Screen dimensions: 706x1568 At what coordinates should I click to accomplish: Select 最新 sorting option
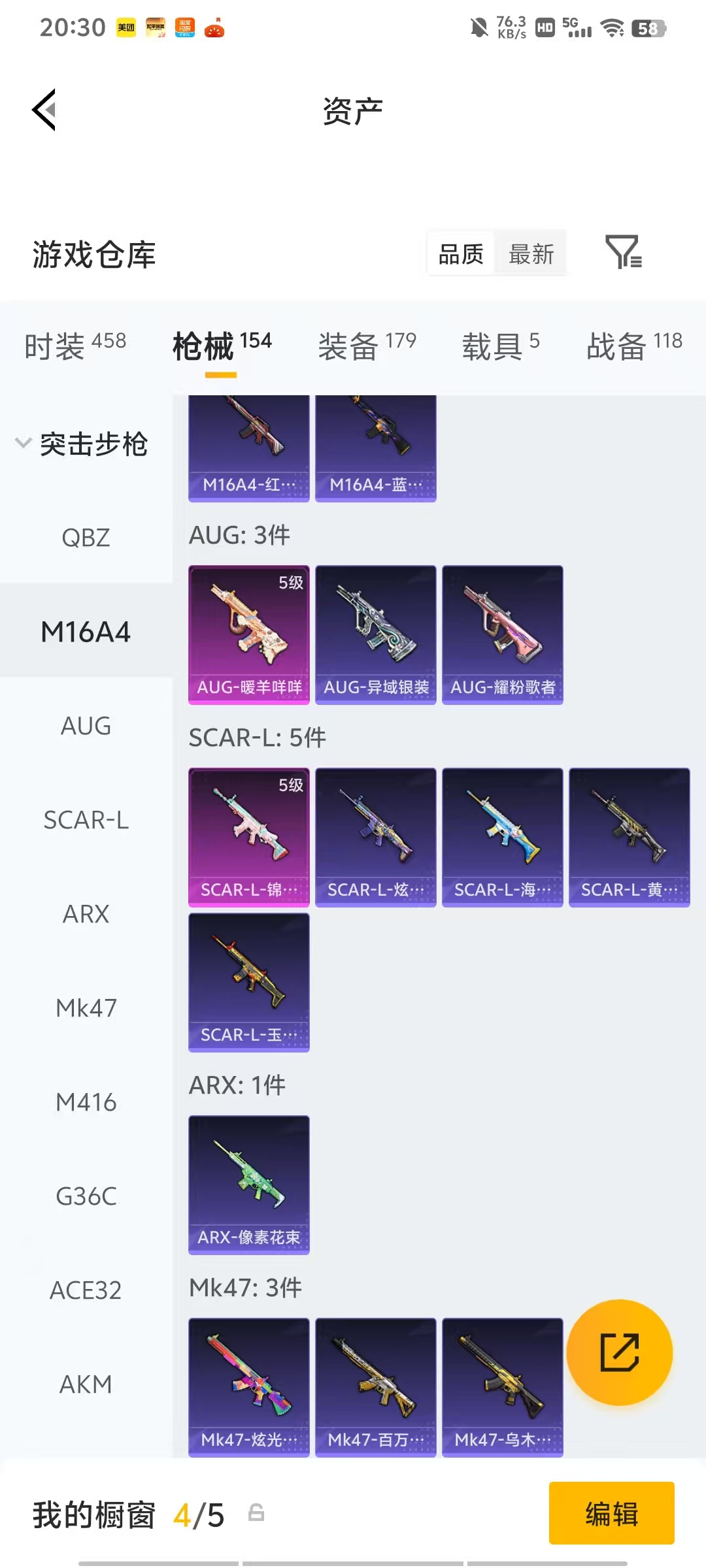tap(531, 254)
